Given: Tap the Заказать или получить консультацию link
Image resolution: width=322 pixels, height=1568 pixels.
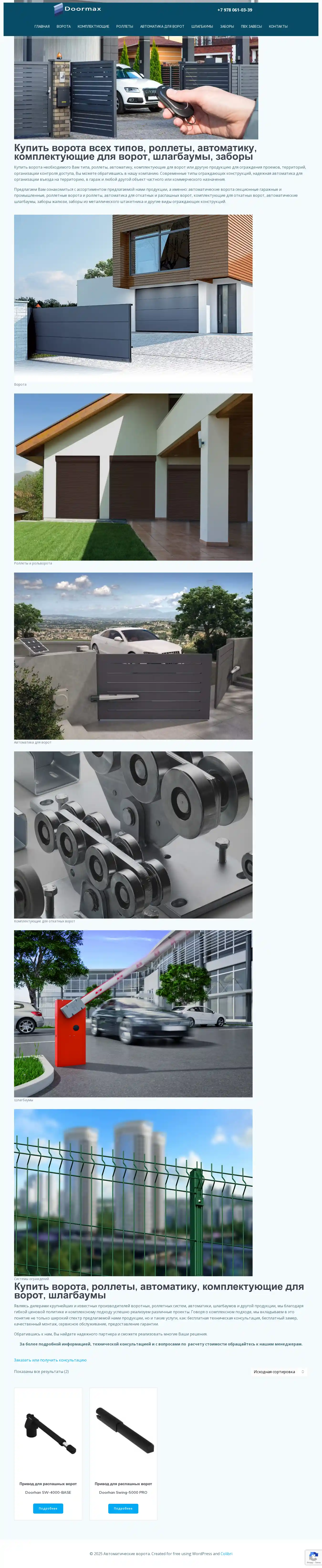Looking at the screenshot, I should click(x=50, y=1360).
